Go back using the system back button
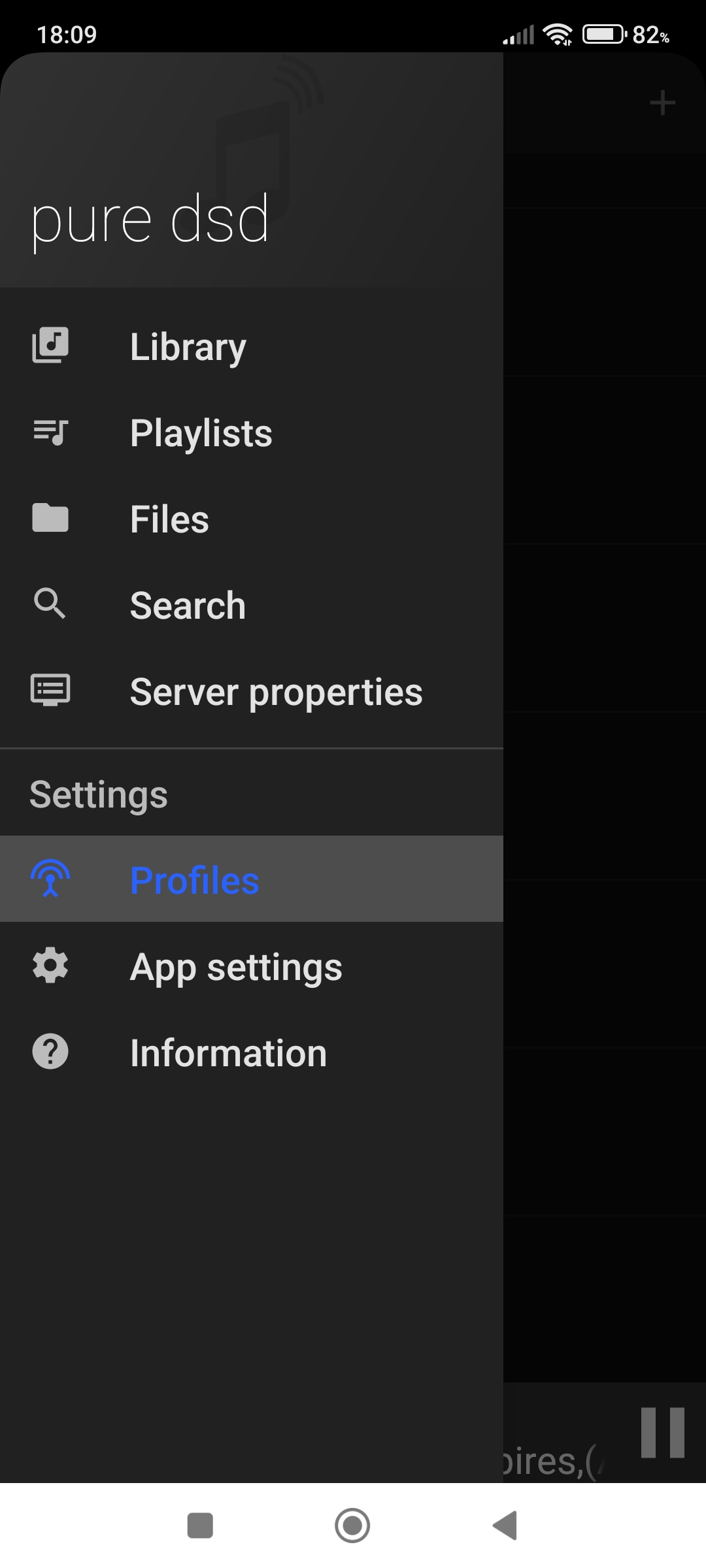 point(505,1526)
